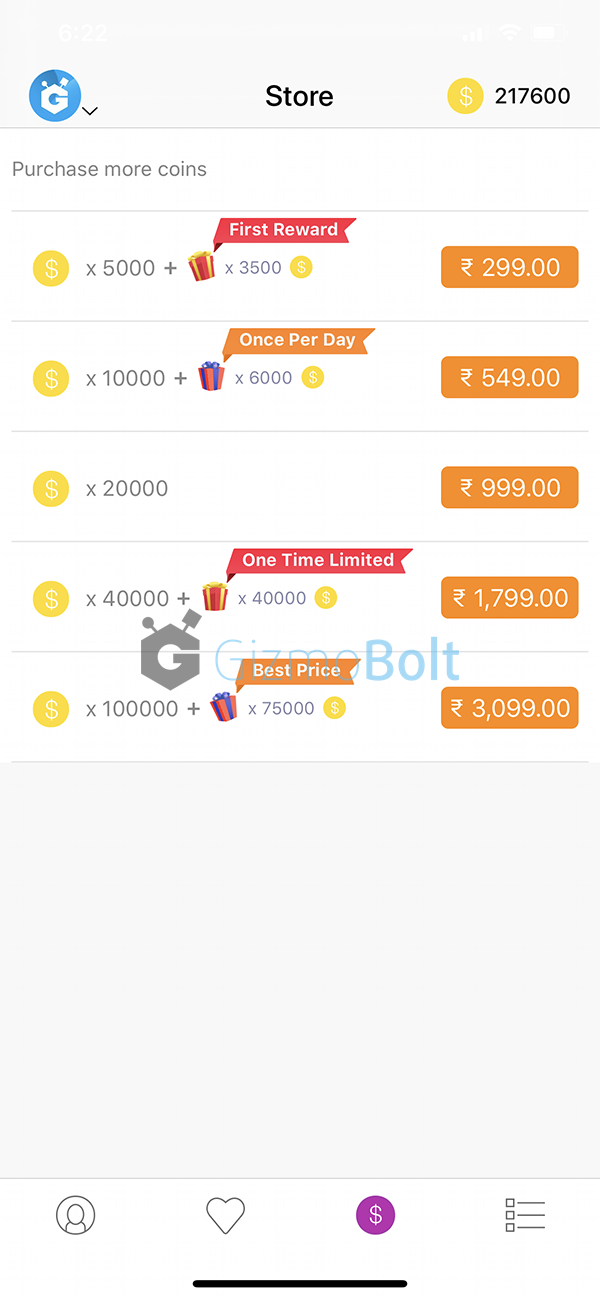This screenshot has height=1299, width=600.
Task: Purchase 100000 coins for ₹ 3,099.00
Action: pos(509,708)
